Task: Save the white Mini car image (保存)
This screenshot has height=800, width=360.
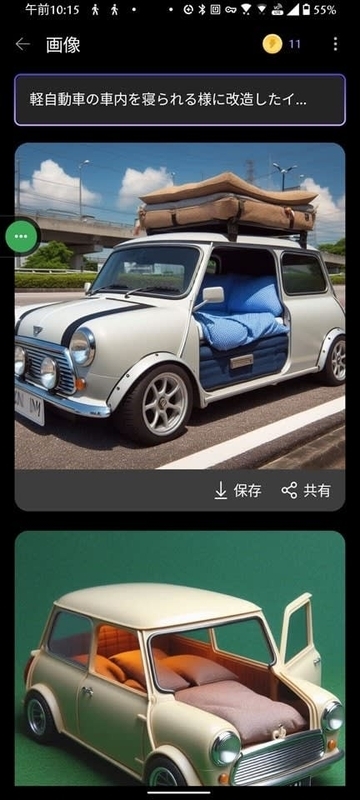Action: pos(238,491)
